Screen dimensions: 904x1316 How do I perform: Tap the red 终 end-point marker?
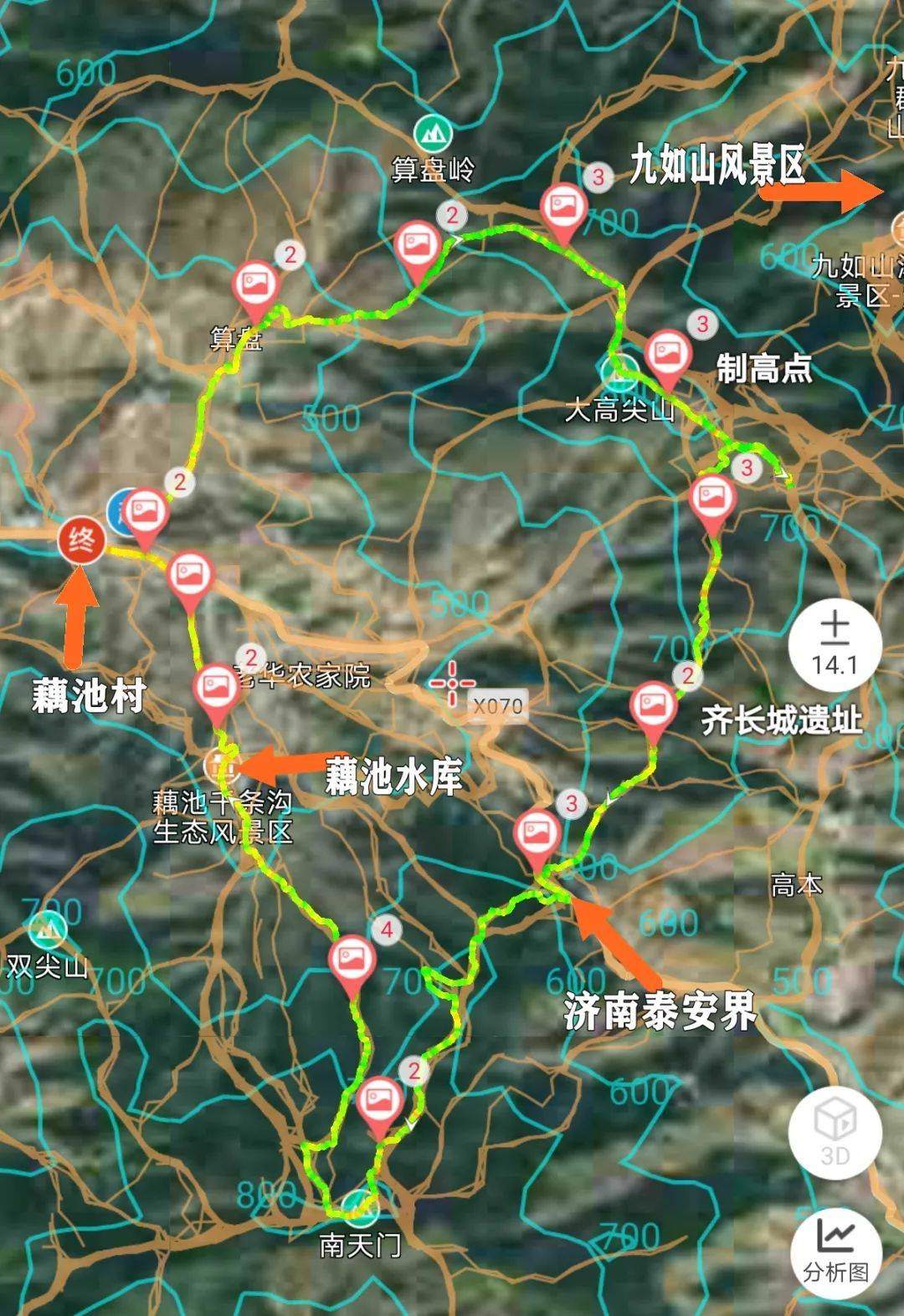(81, 540)
